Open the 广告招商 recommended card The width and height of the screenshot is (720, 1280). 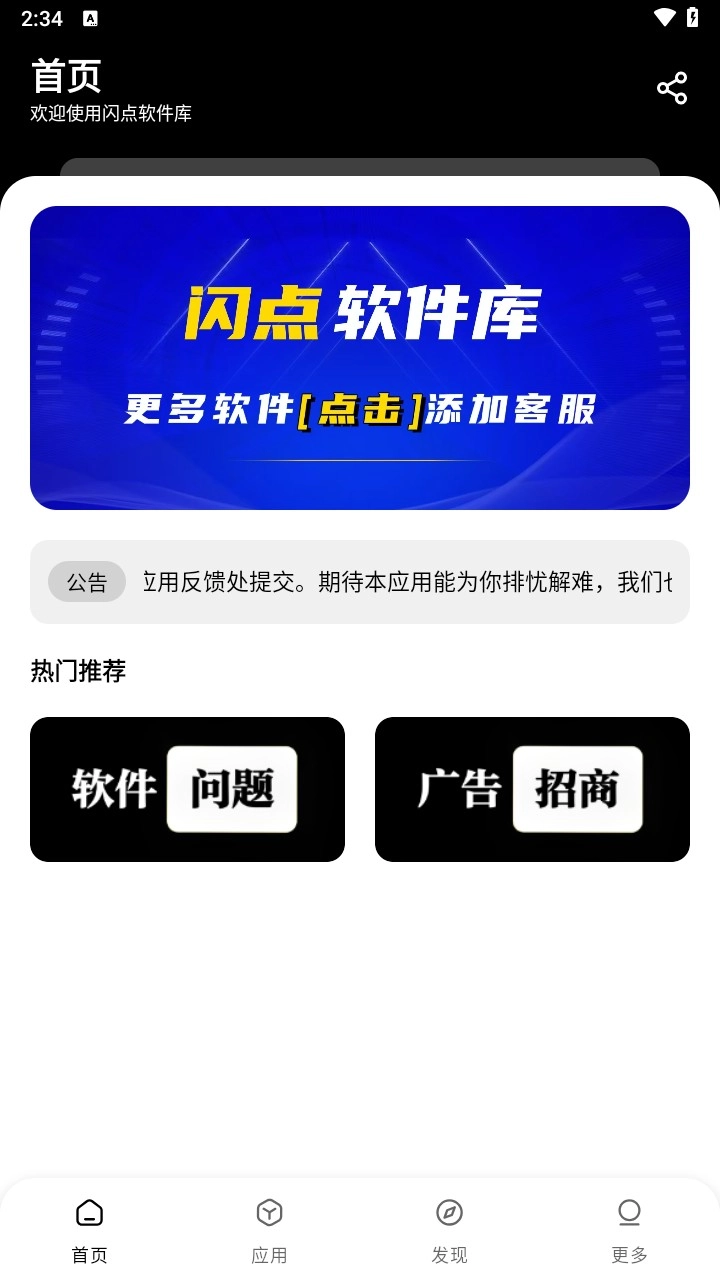[532, 789]
